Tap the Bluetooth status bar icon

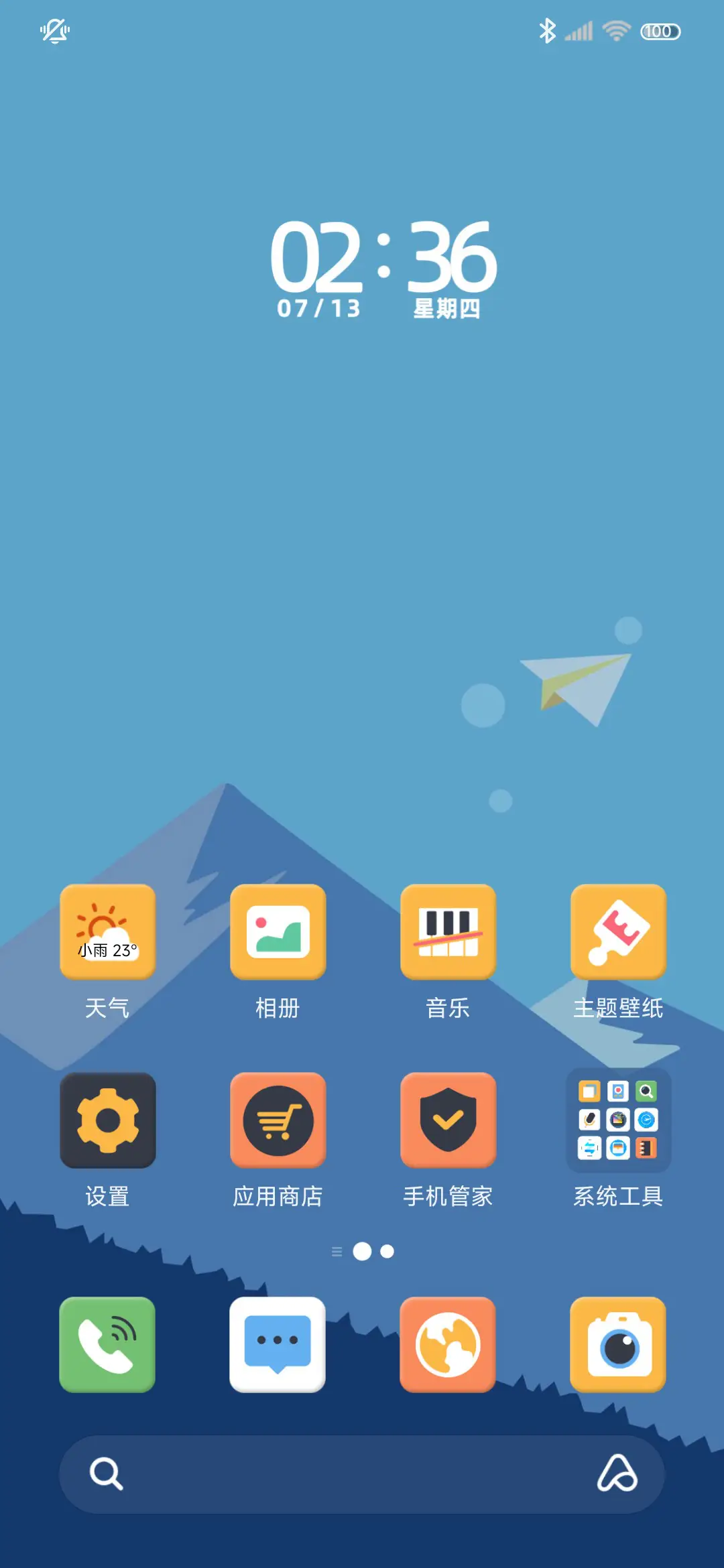coord(547,29)
